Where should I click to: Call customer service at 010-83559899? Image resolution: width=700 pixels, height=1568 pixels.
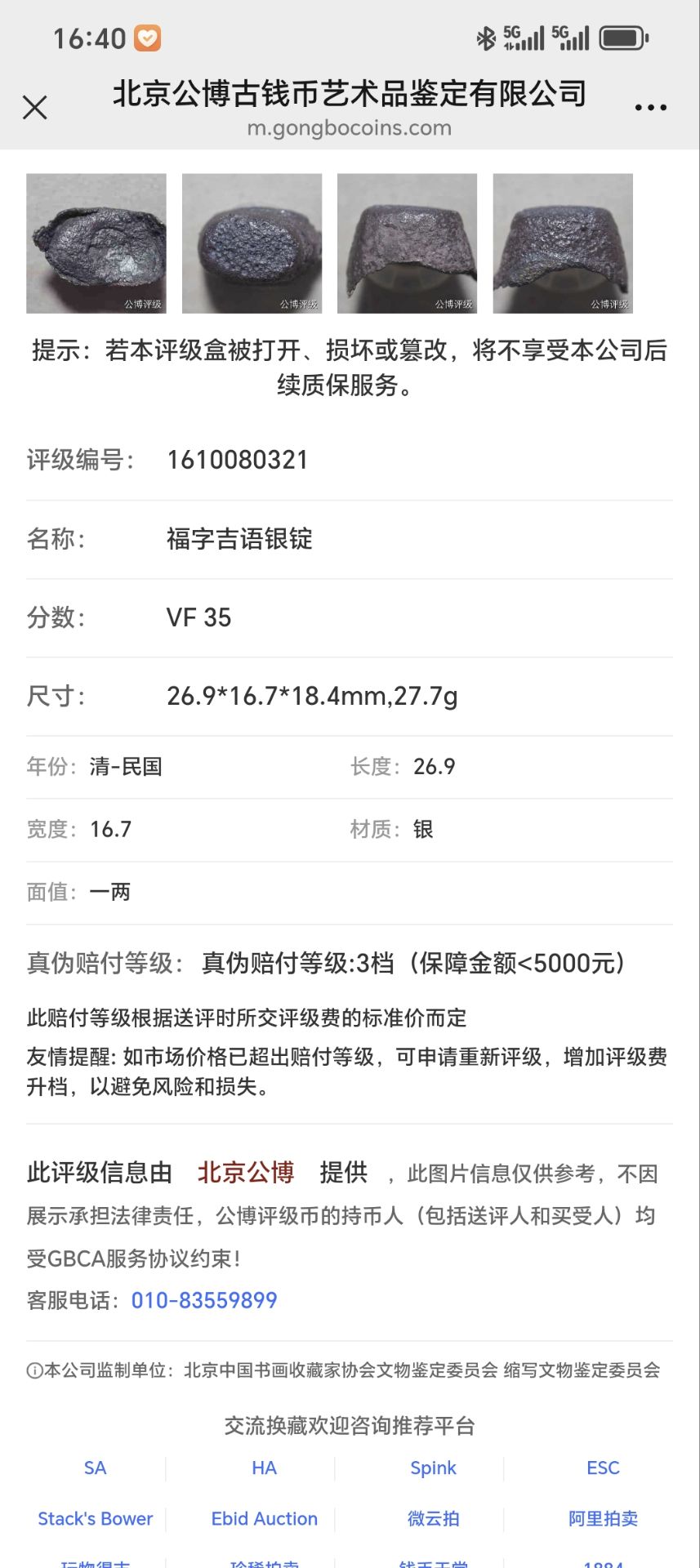(x=204, y=1300)
